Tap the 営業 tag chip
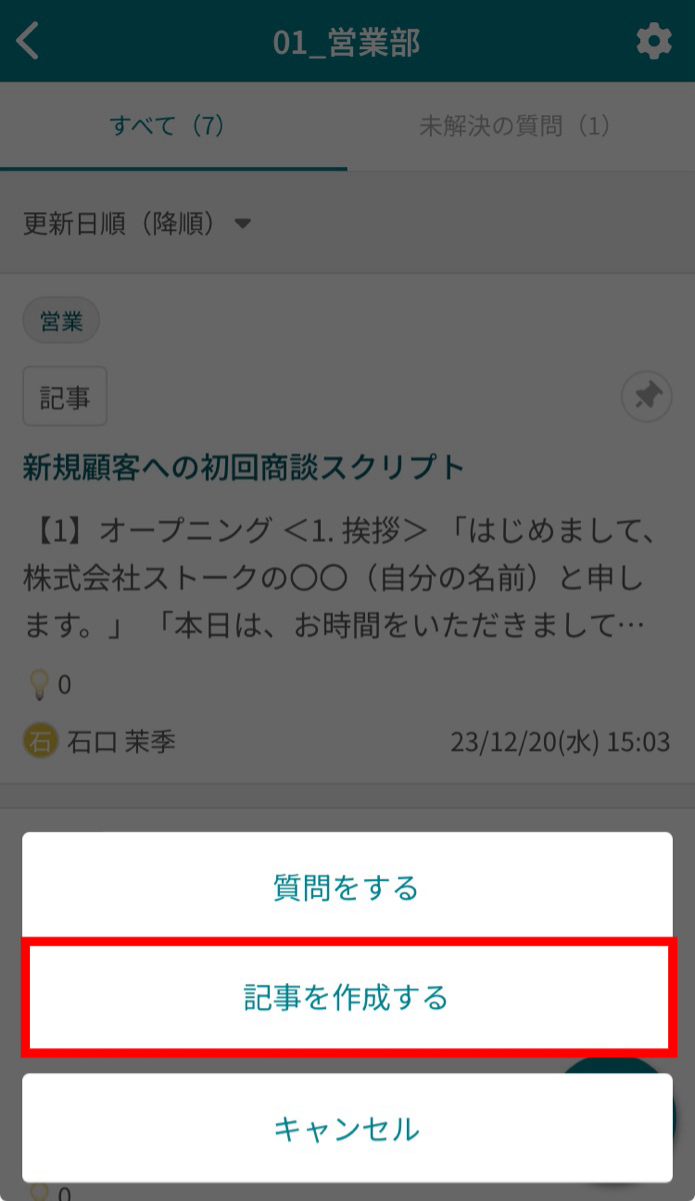 coord(61,321)
